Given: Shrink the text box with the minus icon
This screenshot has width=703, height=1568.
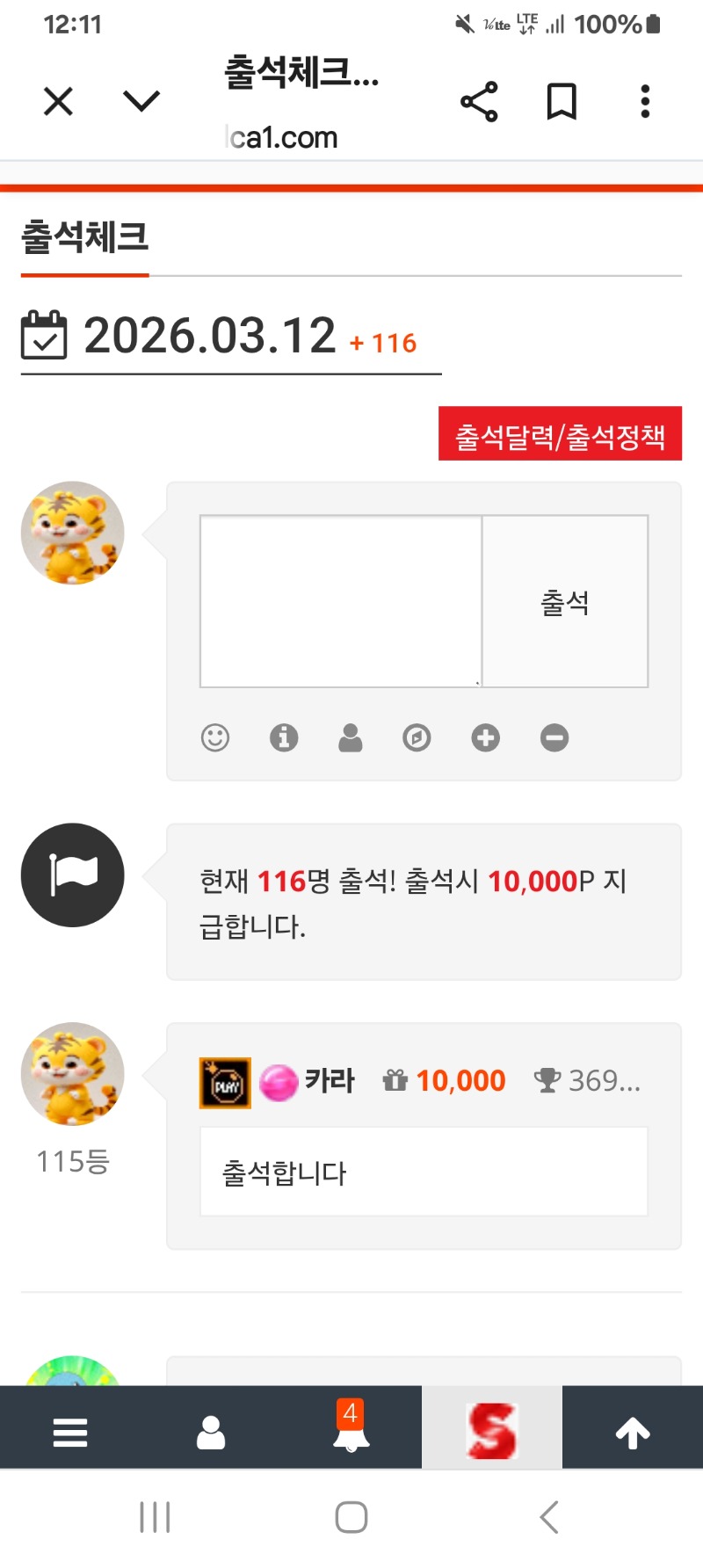Looking at the screenshot, I should point(554,737).
